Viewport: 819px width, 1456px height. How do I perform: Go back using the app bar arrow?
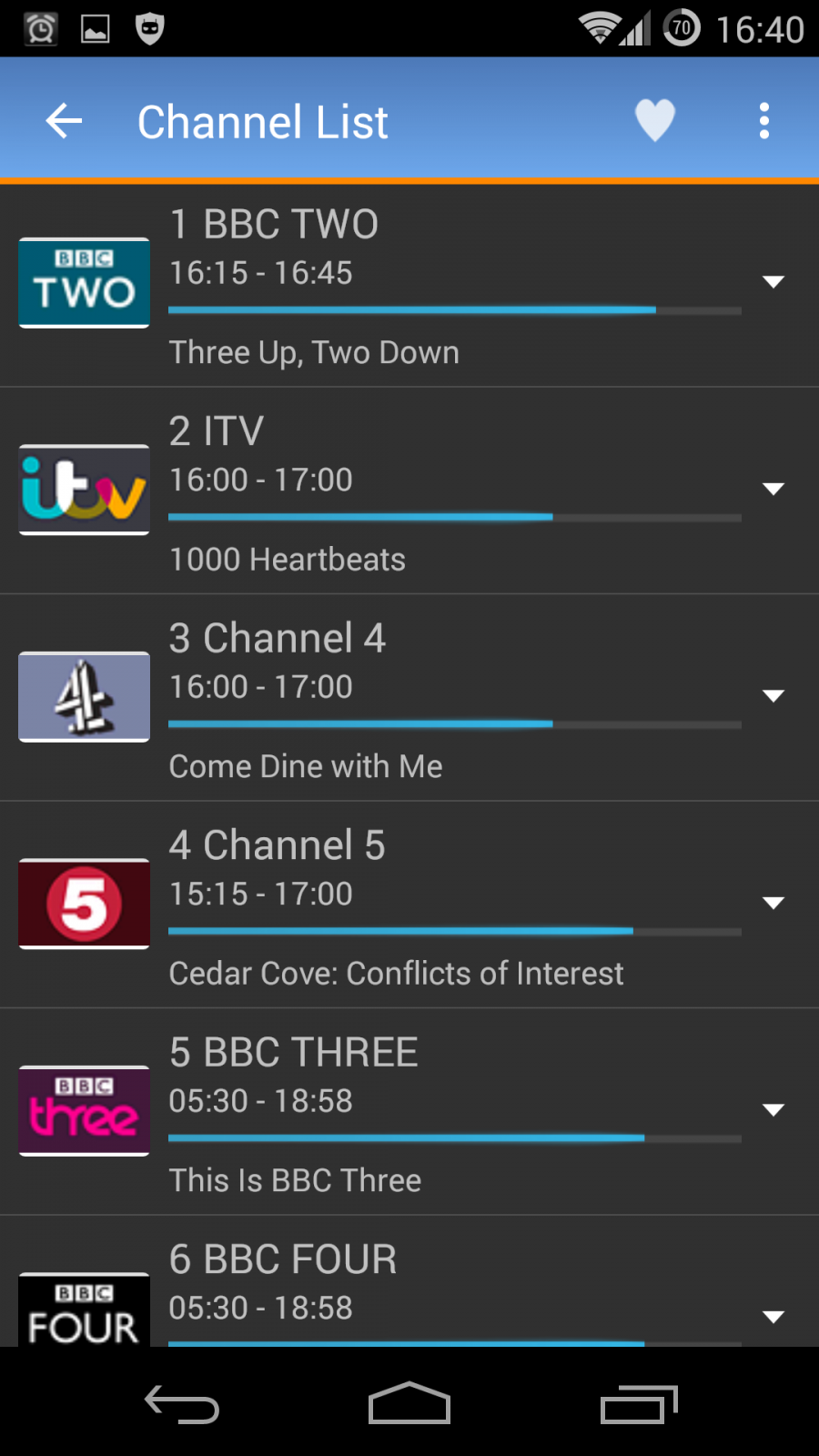point(64,121)
